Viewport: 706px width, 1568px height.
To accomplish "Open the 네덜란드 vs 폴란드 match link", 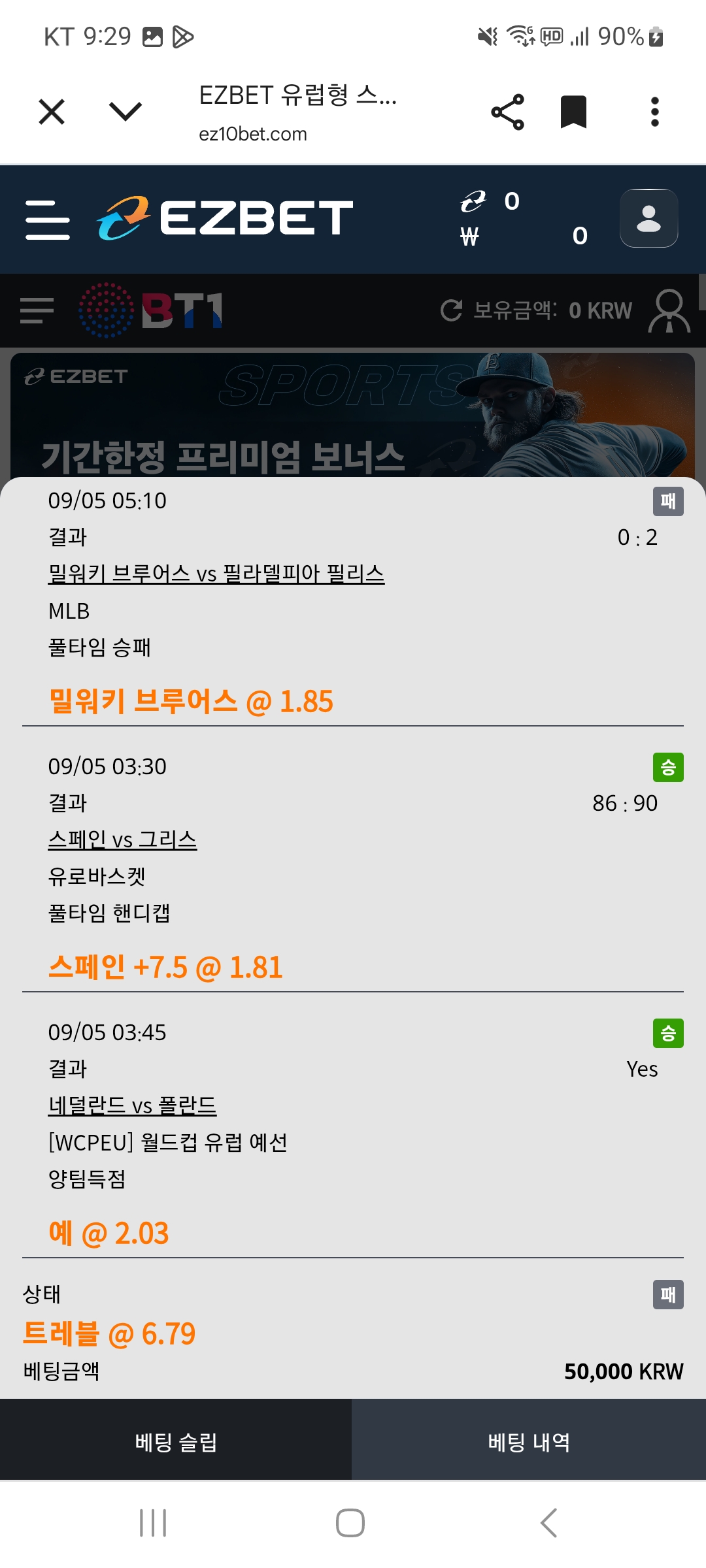I will pyautogui.click(x=132, y=1105).
